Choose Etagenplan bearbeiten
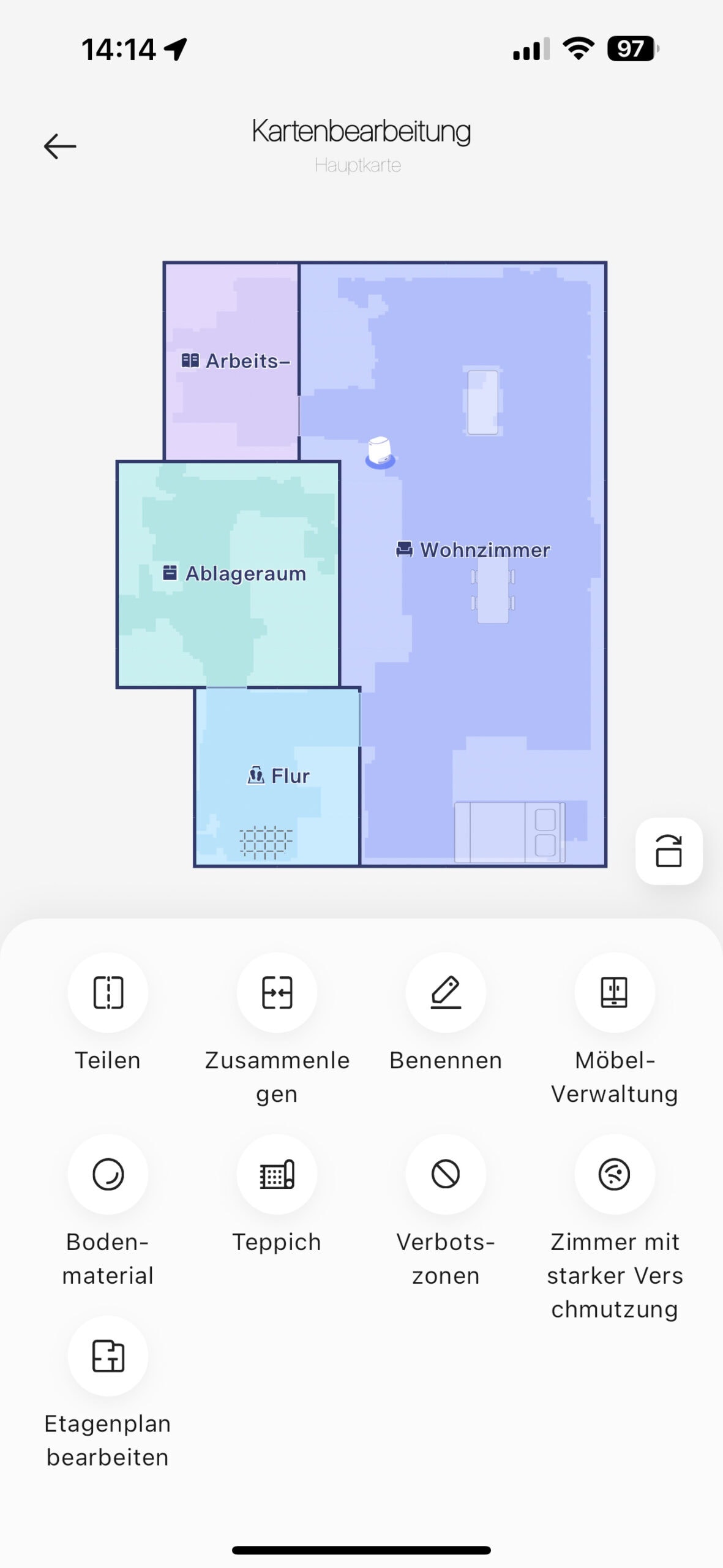Screen dimensions: 723x1568 (x=108, y=1355)
